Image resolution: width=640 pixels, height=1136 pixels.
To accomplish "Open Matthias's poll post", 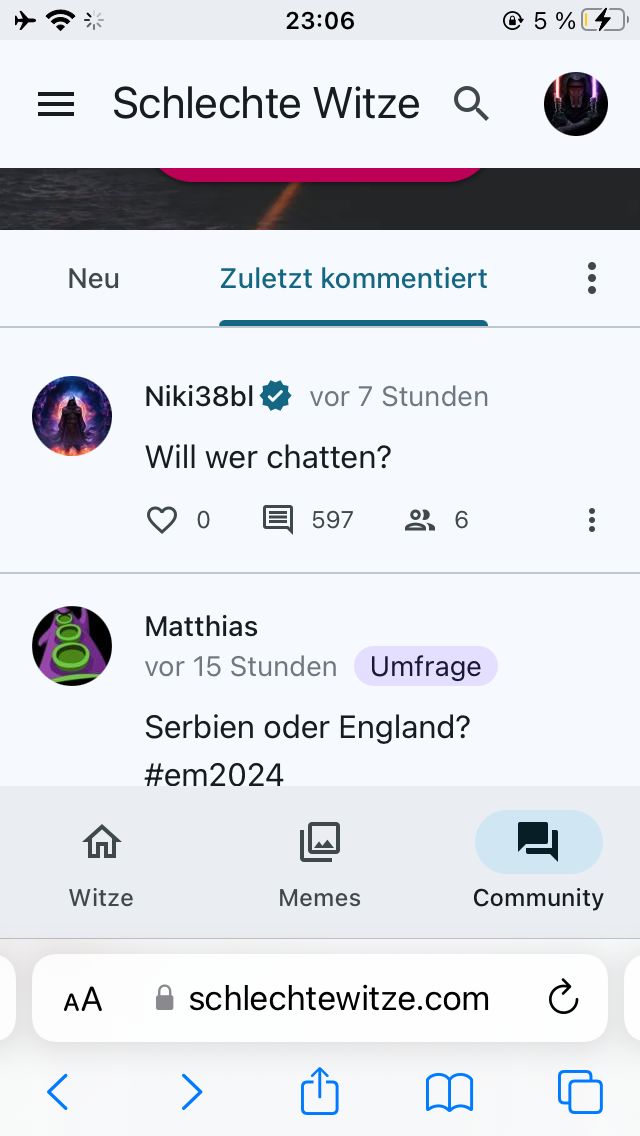I will click(x=307, y=727).
